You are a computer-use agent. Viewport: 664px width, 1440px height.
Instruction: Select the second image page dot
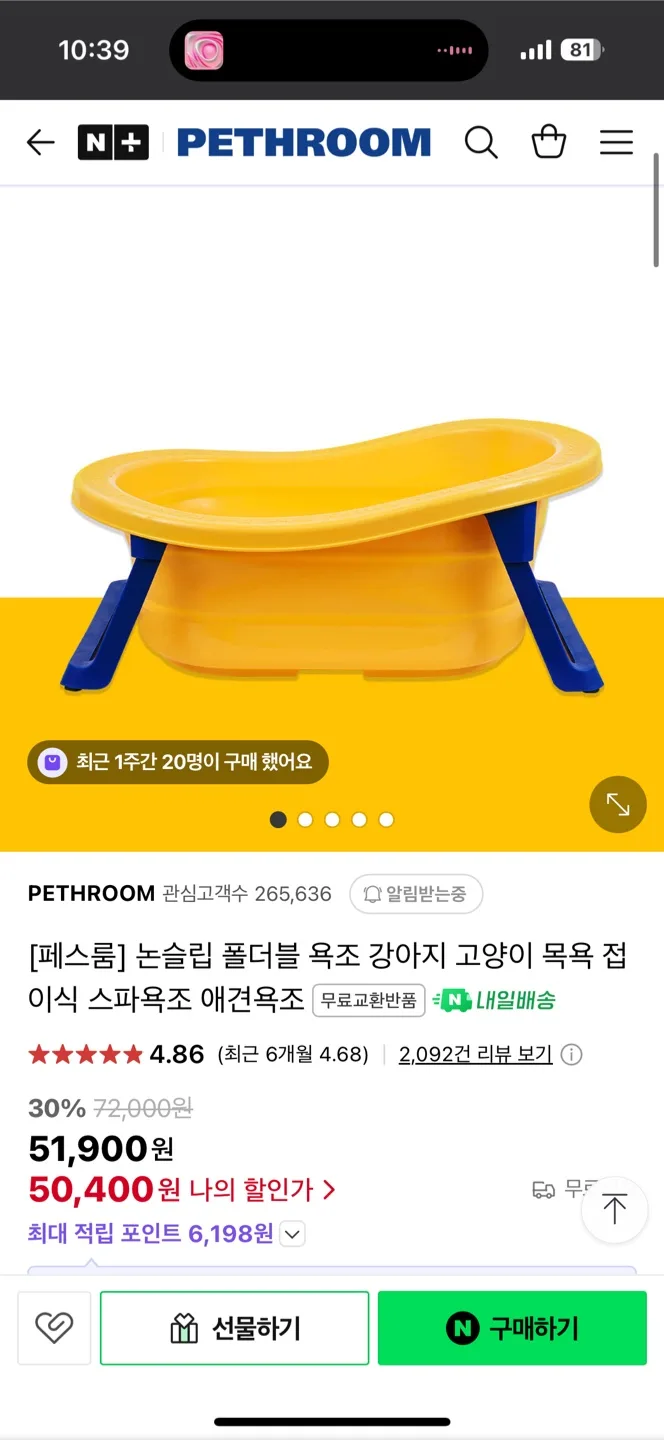[x=305, y=820]
